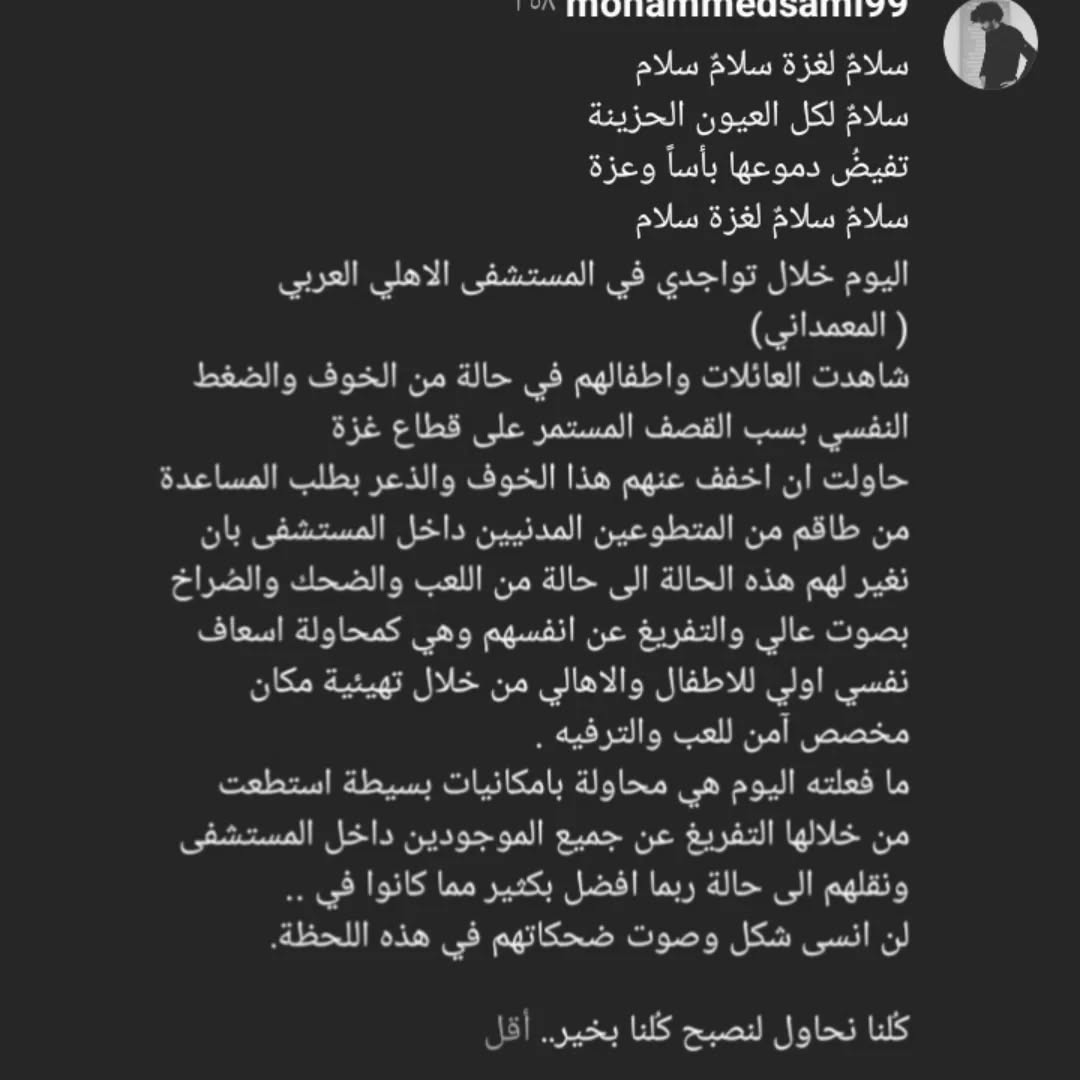
Task: Open mohammedsami99's profile picture
Action: [991, 44]
